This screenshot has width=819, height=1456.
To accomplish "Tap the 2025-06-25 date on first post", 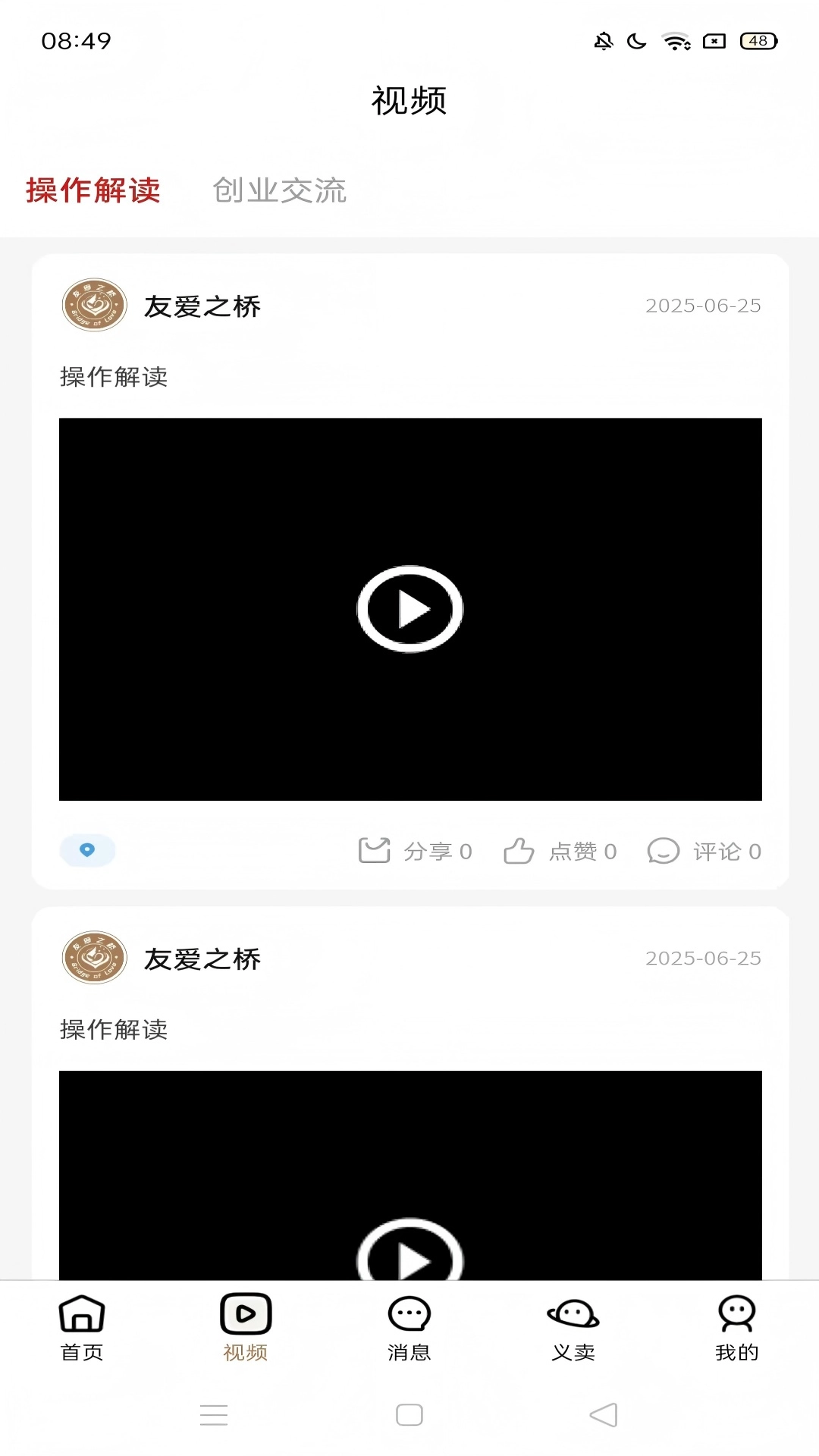I will click(x=703, y=306).
